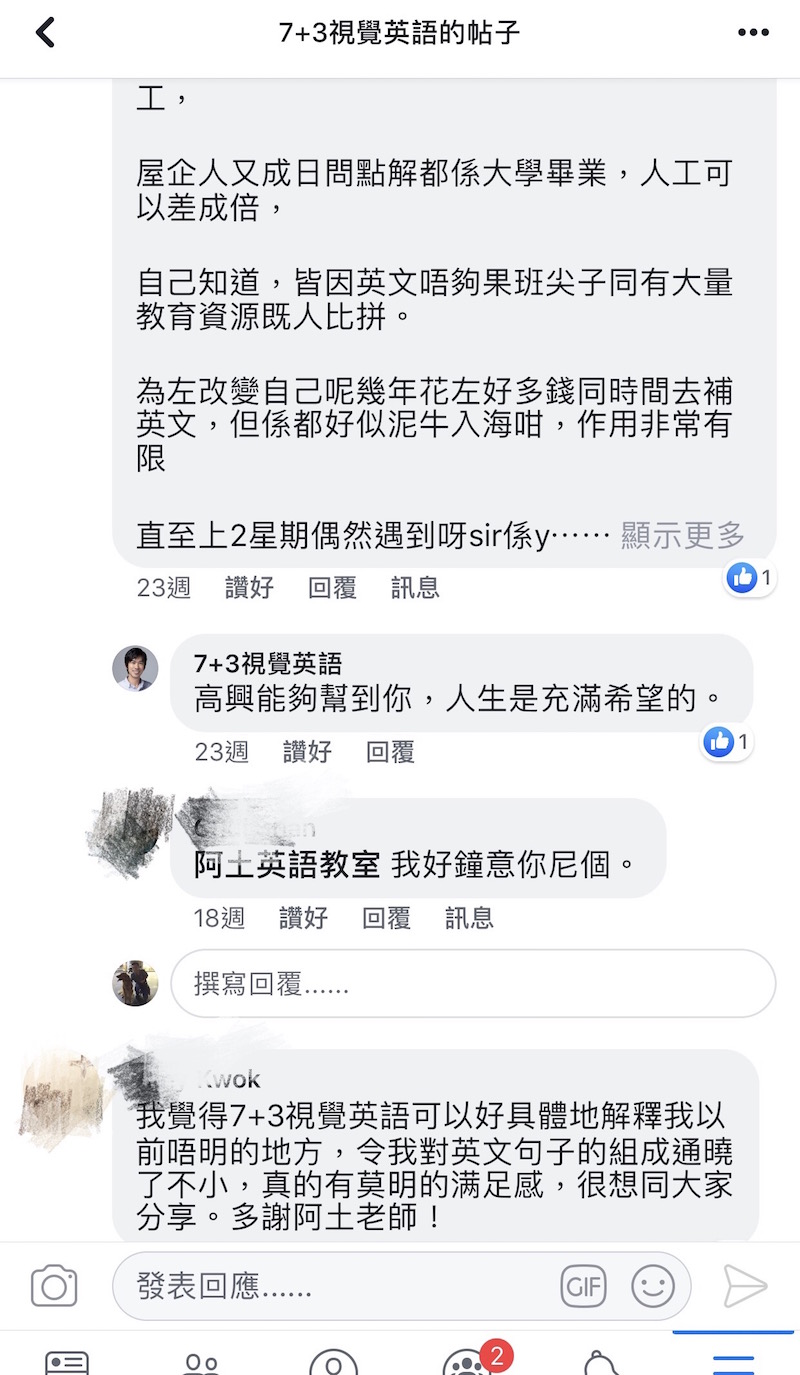Tap 回覆 under 7+3視覺英語's reply

[x=390, y=752]
